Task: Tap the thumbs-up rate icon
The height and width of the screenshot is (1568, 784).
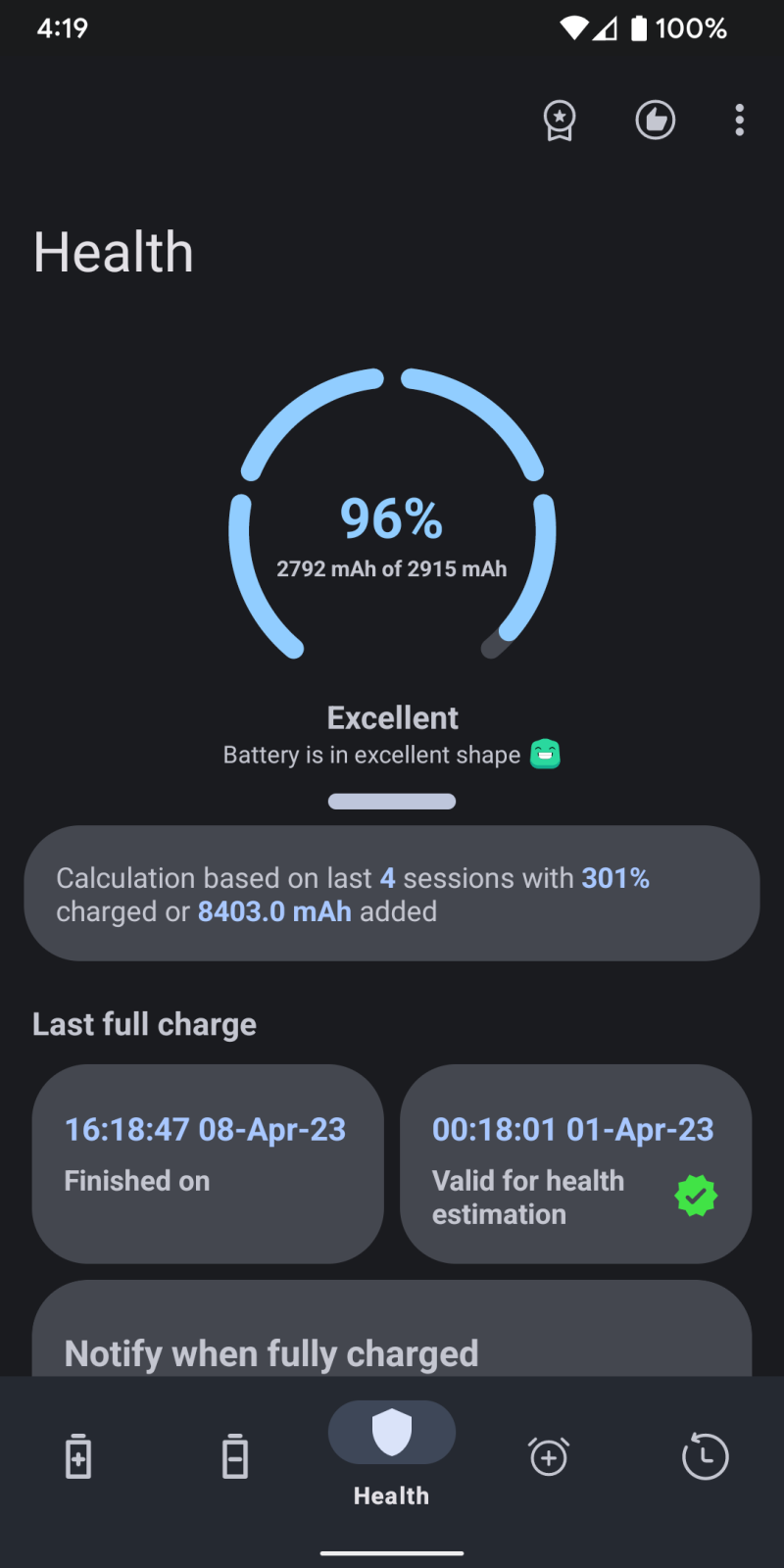Action: pyautogui.click(x=656, y=121)
